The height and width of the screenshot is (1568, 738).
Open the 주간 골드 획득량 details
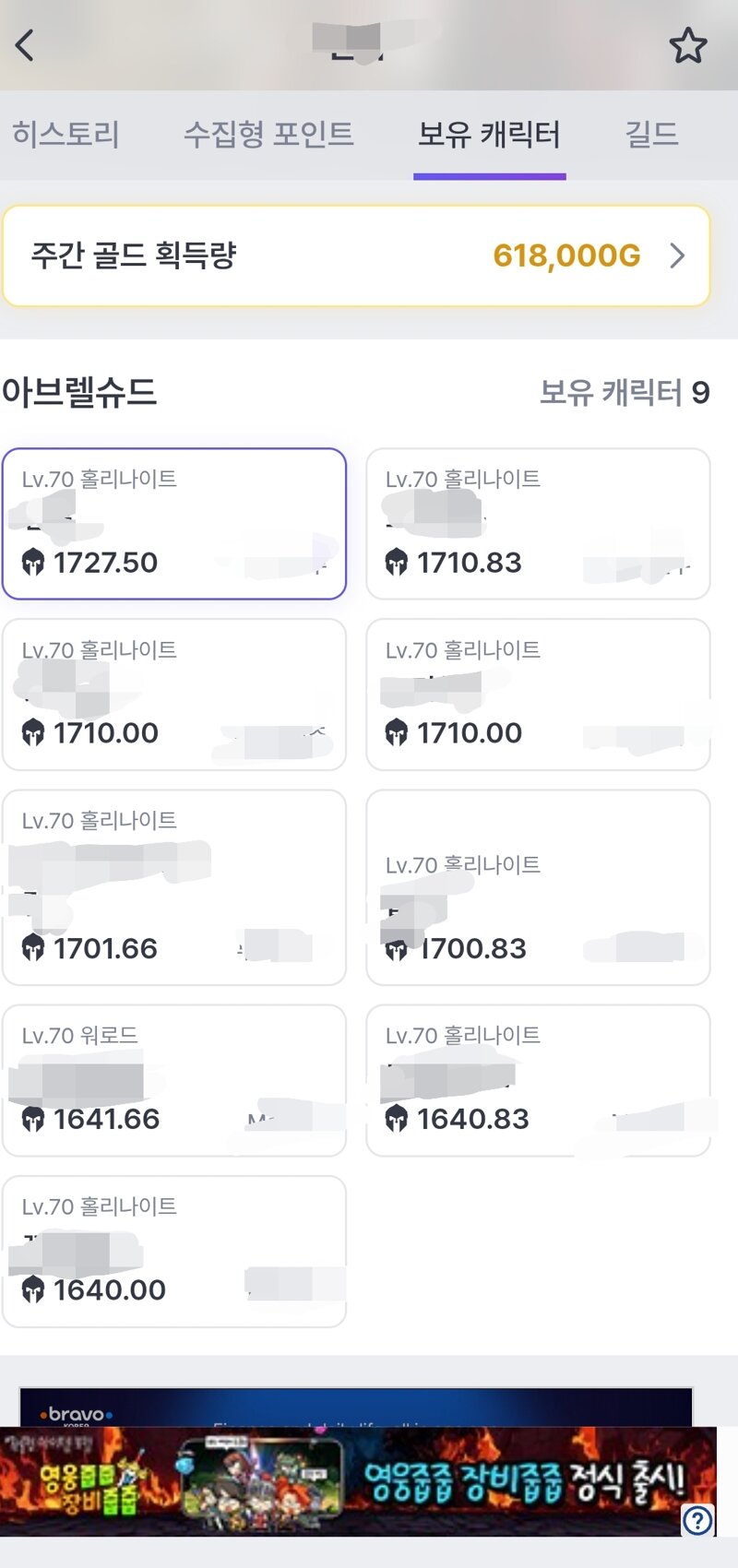tap(356, 255)
